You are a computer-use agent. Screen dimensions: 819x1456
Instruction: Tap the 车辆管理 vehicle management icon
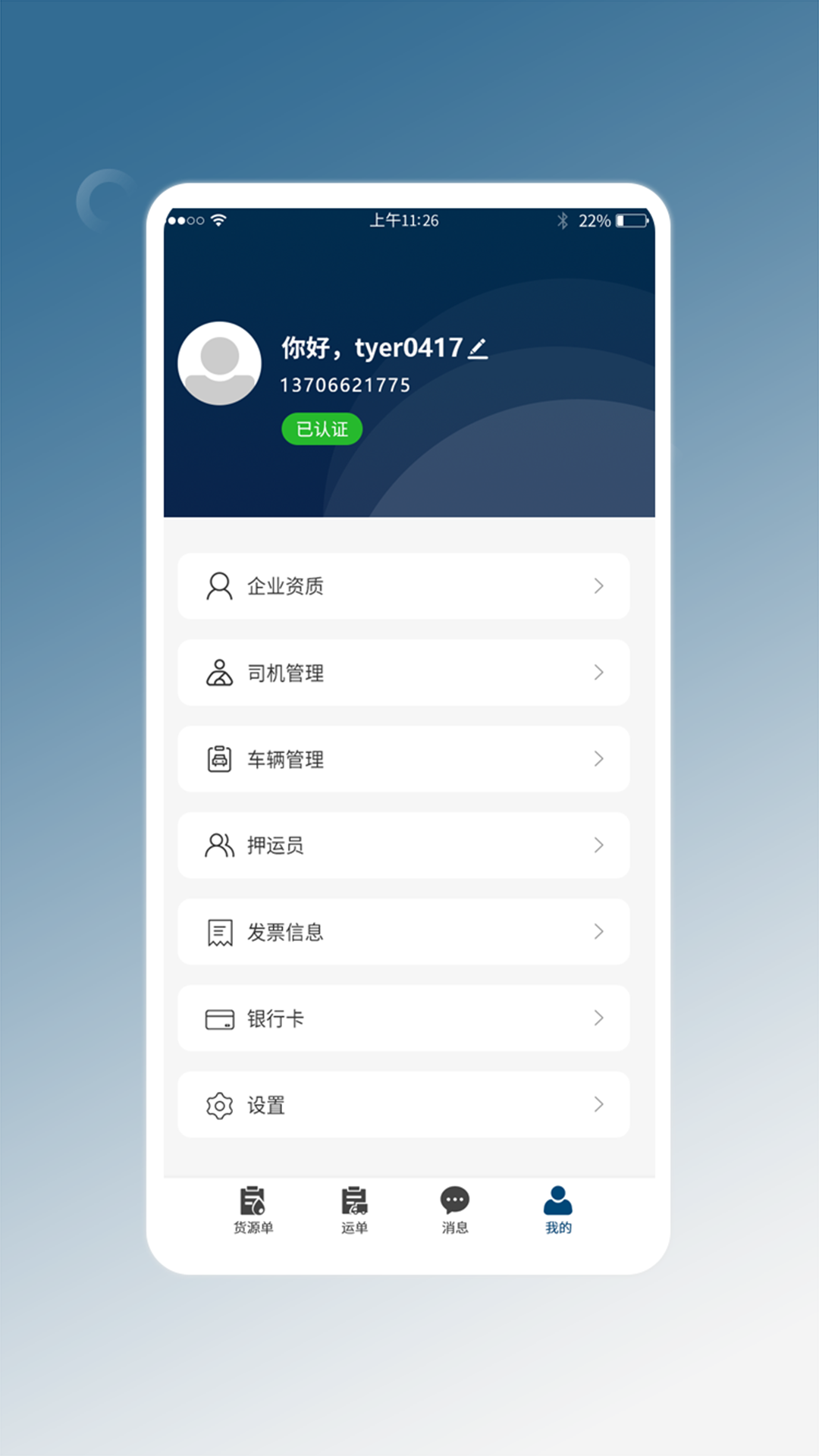219,759
